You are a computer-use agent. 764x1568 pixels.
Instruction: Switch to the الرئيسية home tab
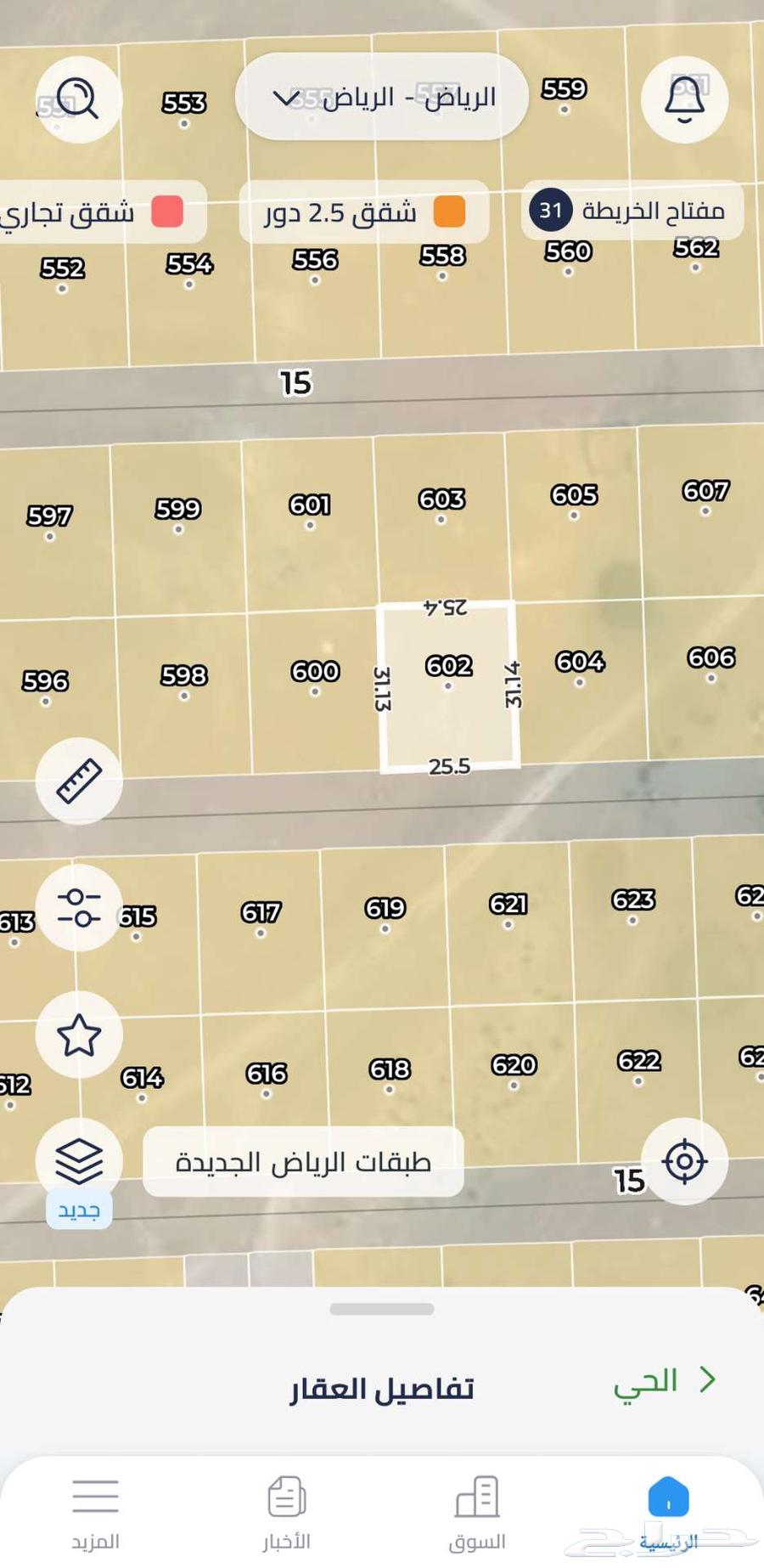click(668, 1514)
